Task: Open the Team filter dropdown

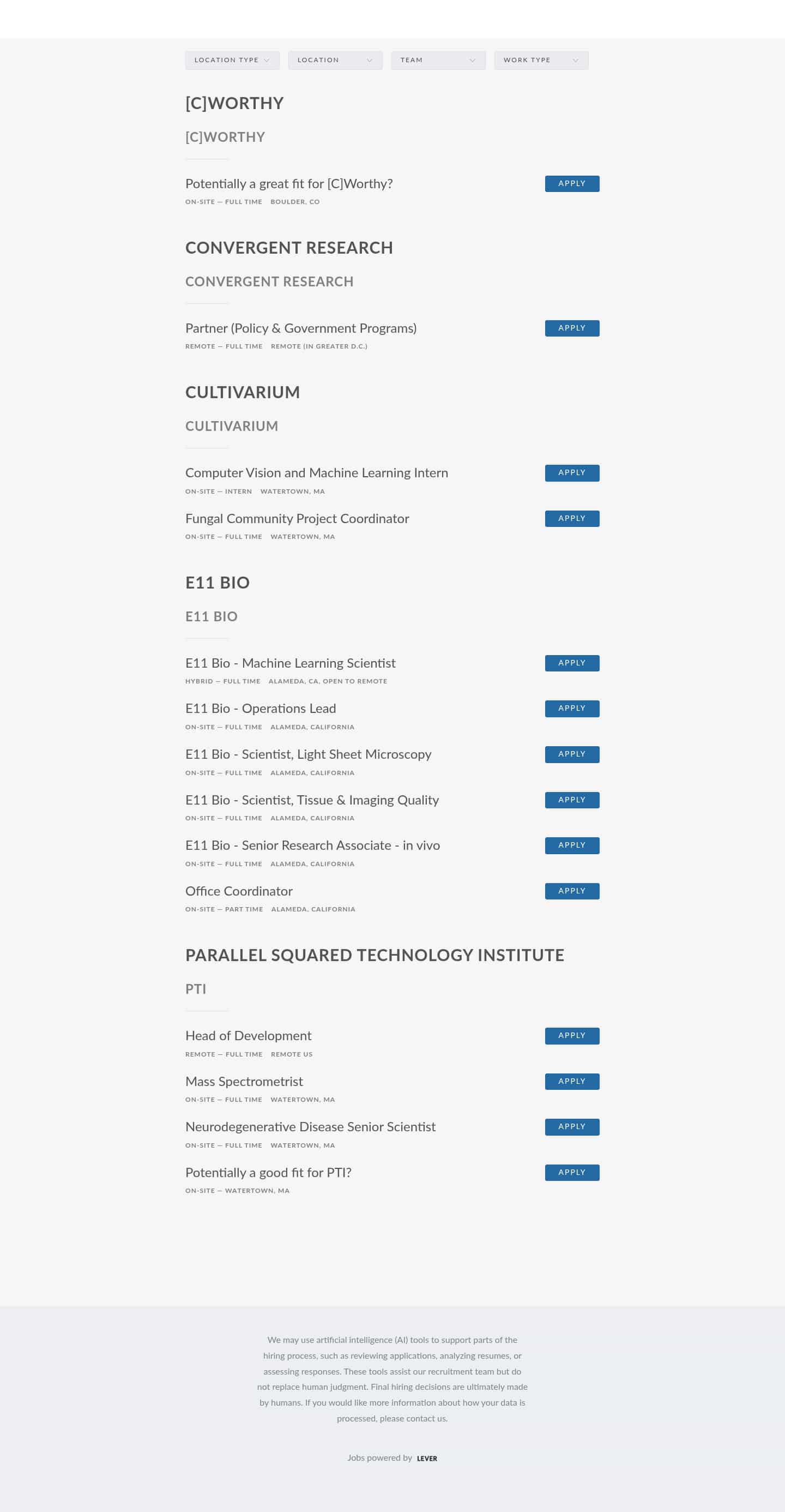Action: tap(438, 60)
